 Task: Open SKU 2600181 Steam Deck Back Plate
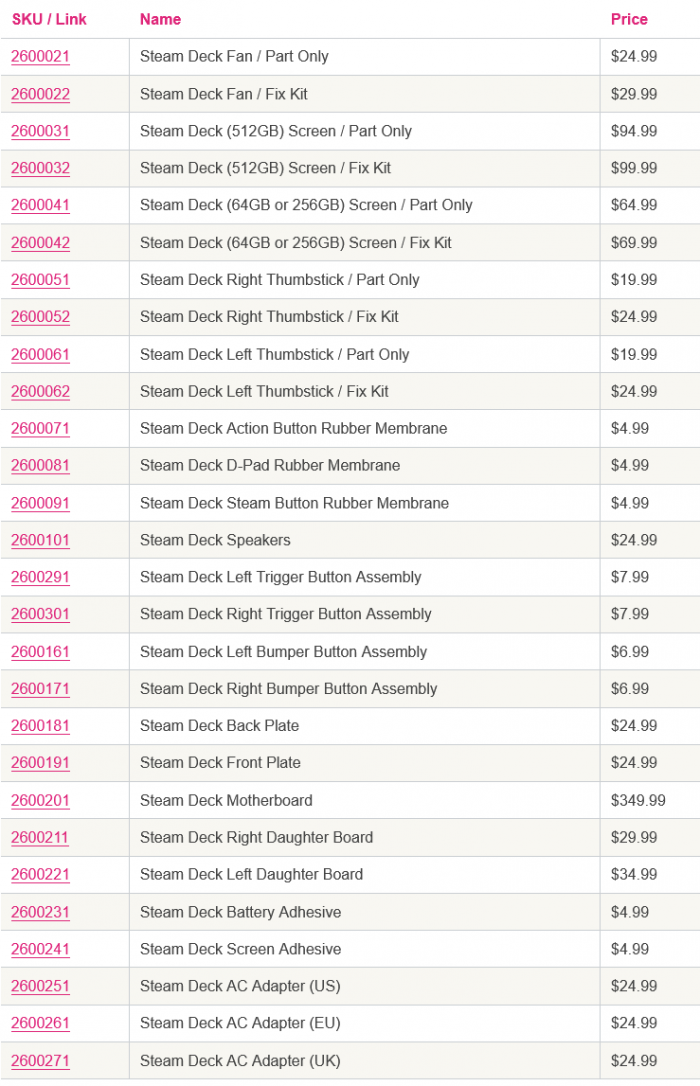pyautogui.click(x=40, y=726)
